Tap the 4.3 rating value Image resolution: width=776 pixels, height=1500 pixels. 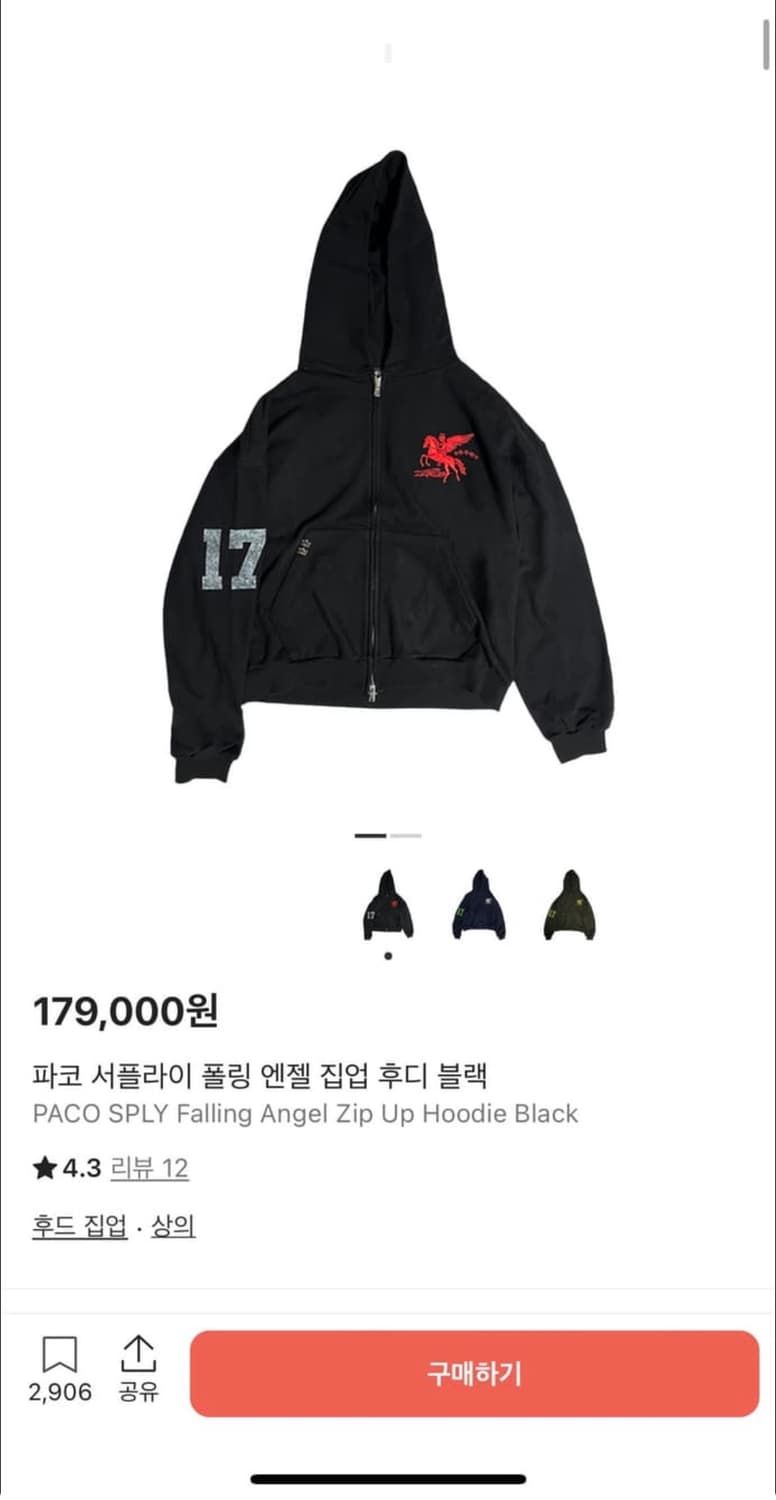(79, 1167)
